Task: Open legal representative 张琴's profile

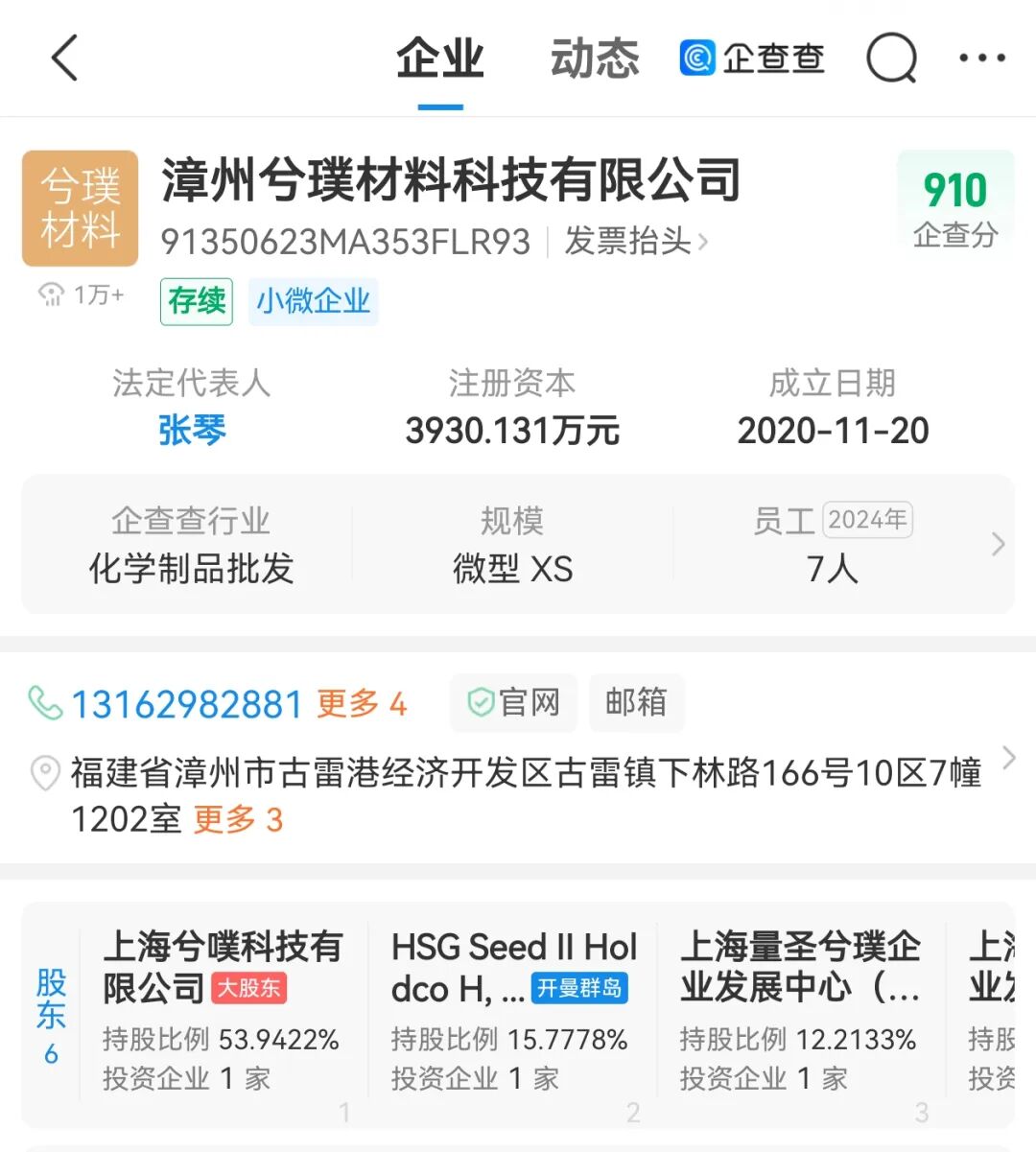Action: click(x=192, y=431)
